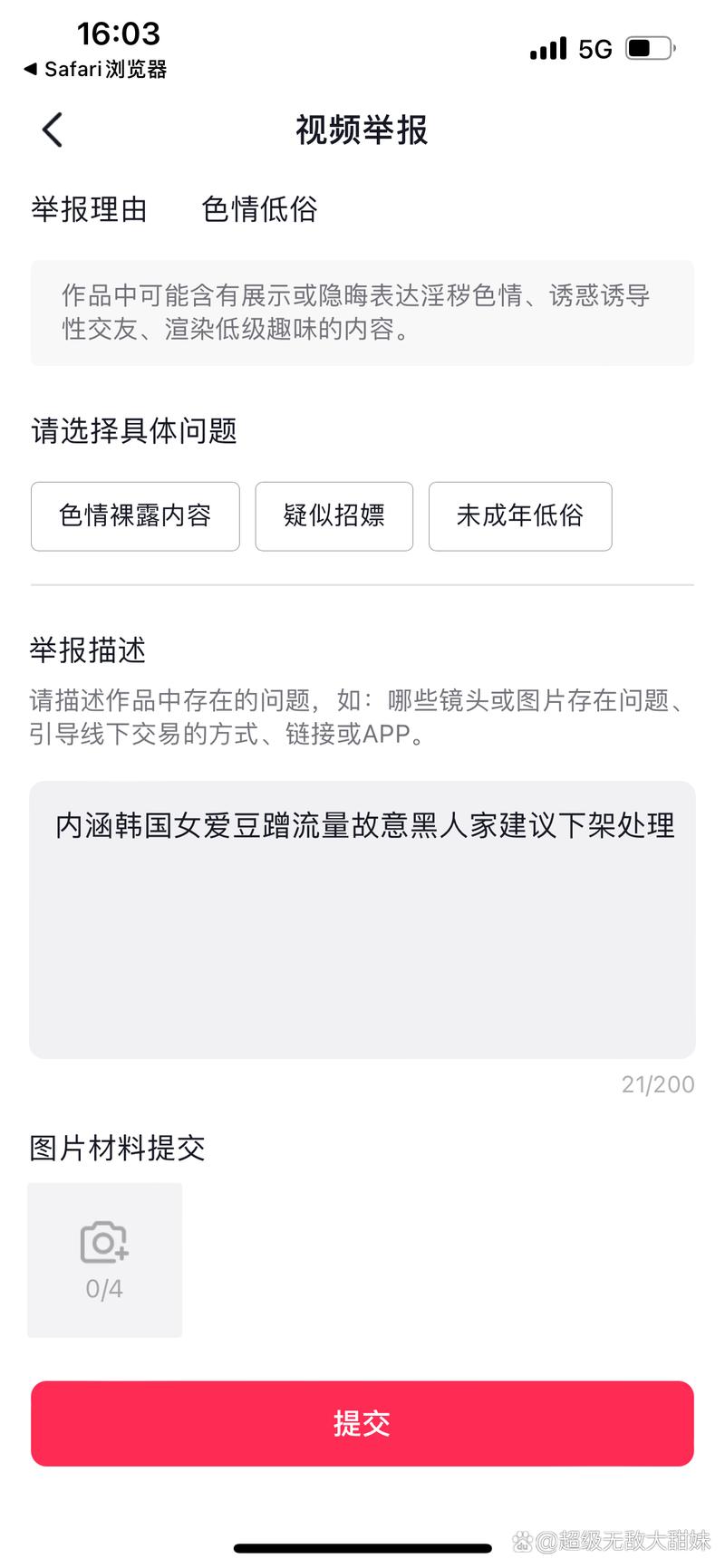This screenshot has height=1568, width=725.
Task: Tap the report reason description text box
Action: [x=362, y=313]
